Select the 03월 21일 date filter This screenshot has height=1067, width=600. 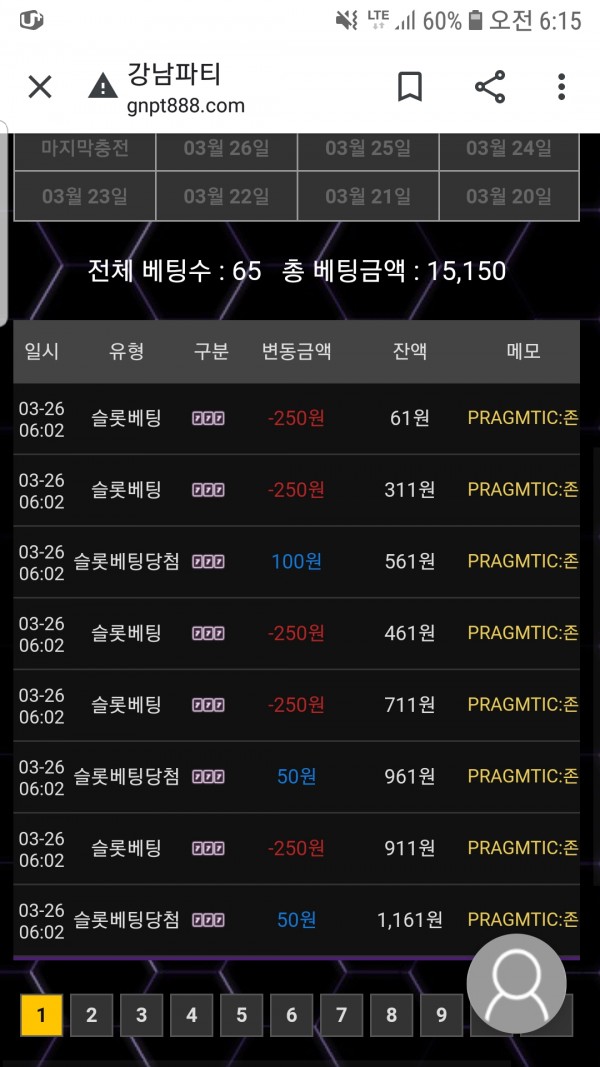point(368,196)
